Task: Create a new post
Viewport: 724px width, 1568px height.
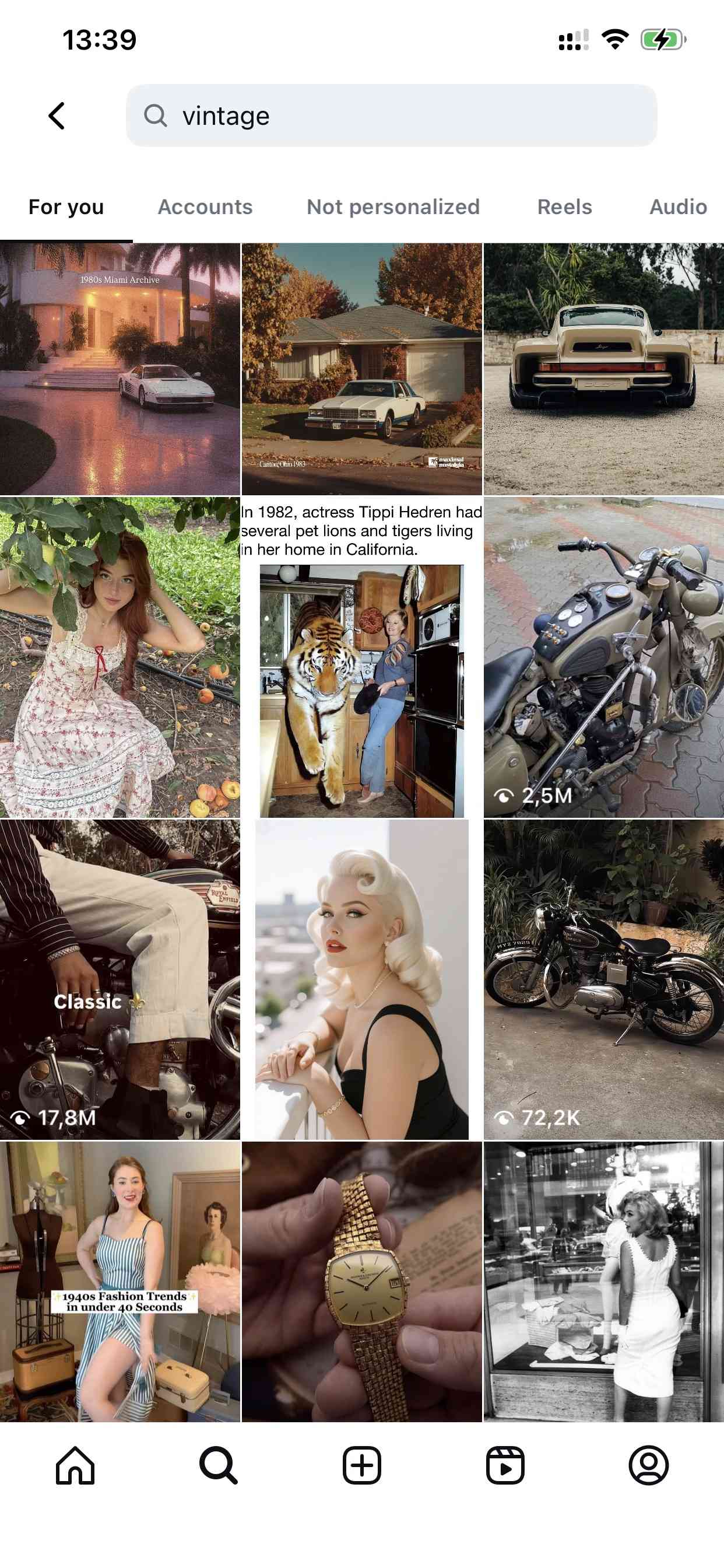Action: tap(361, 1465)
